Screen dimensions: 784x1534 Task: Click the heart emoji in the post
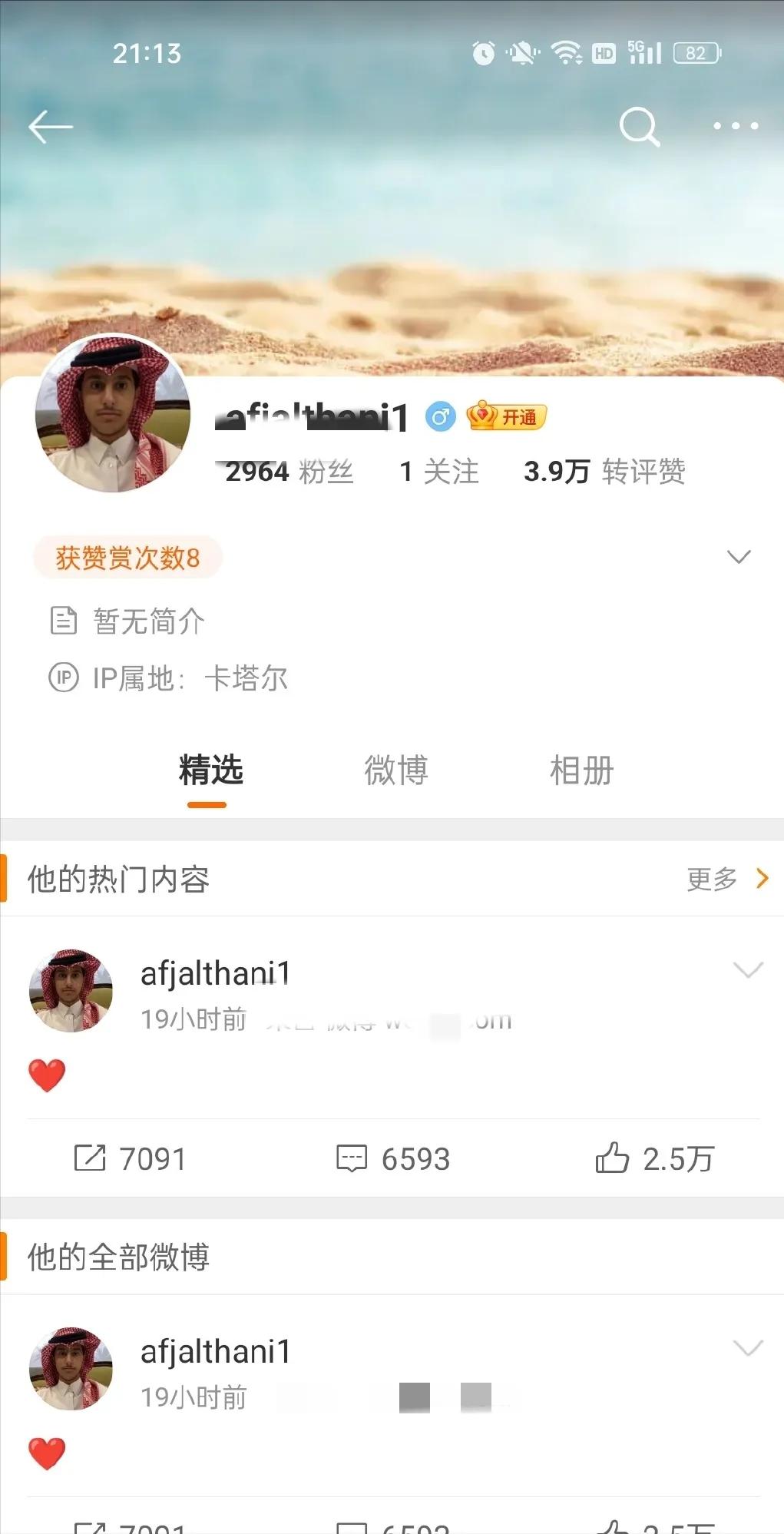click(x=46, y=1075)
